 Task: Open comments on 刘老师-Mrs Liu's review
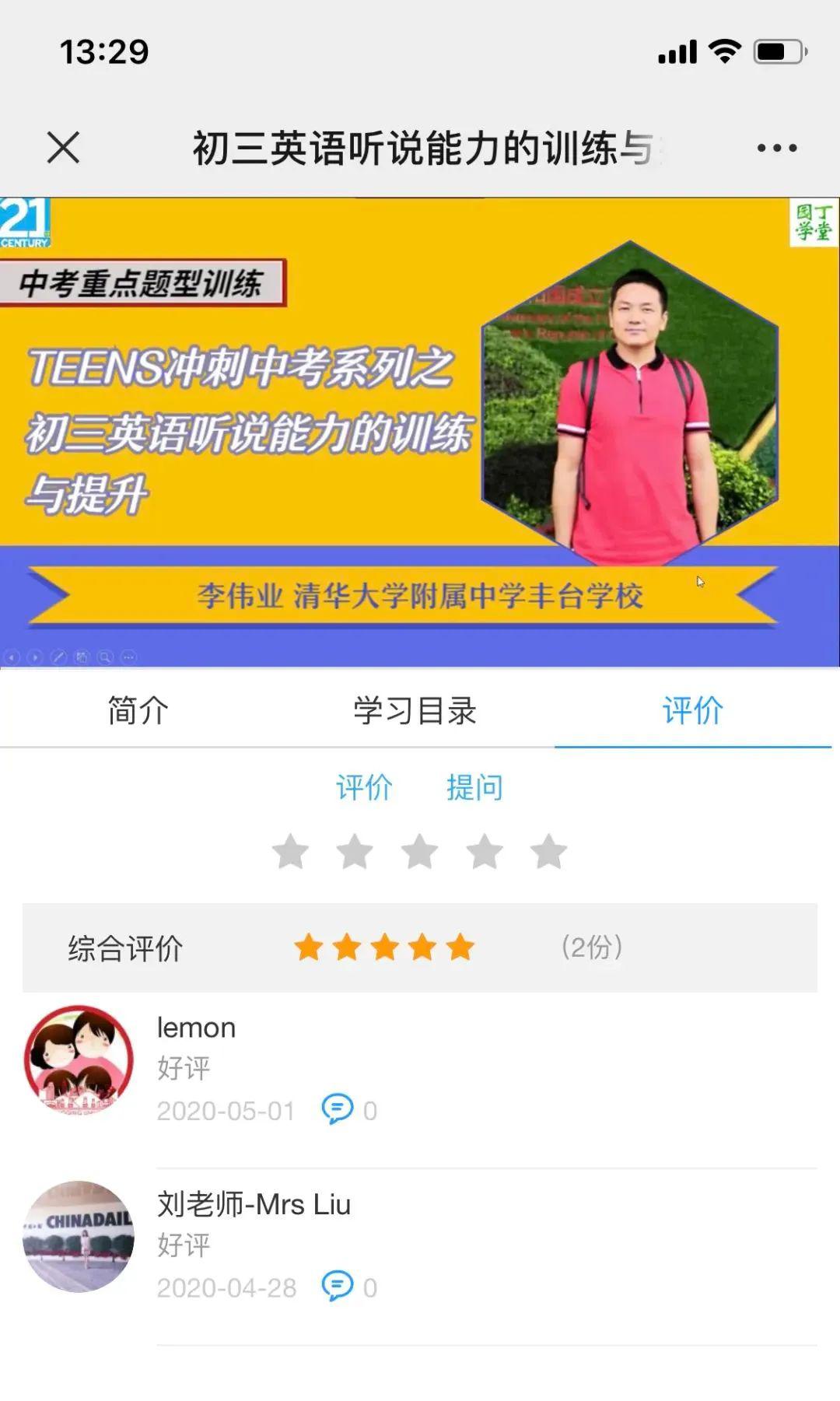[x=338, y=1287]
